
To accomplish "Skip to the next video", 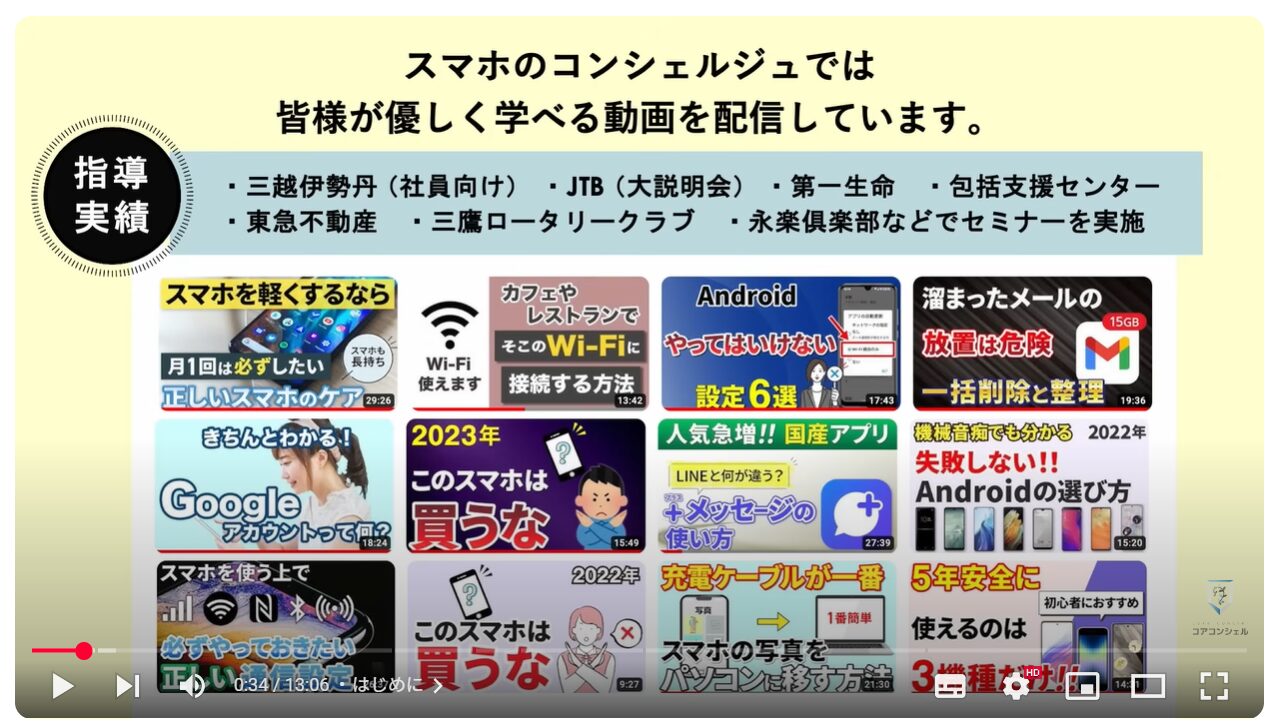I will pyautogui.click(x=127, y=686).
